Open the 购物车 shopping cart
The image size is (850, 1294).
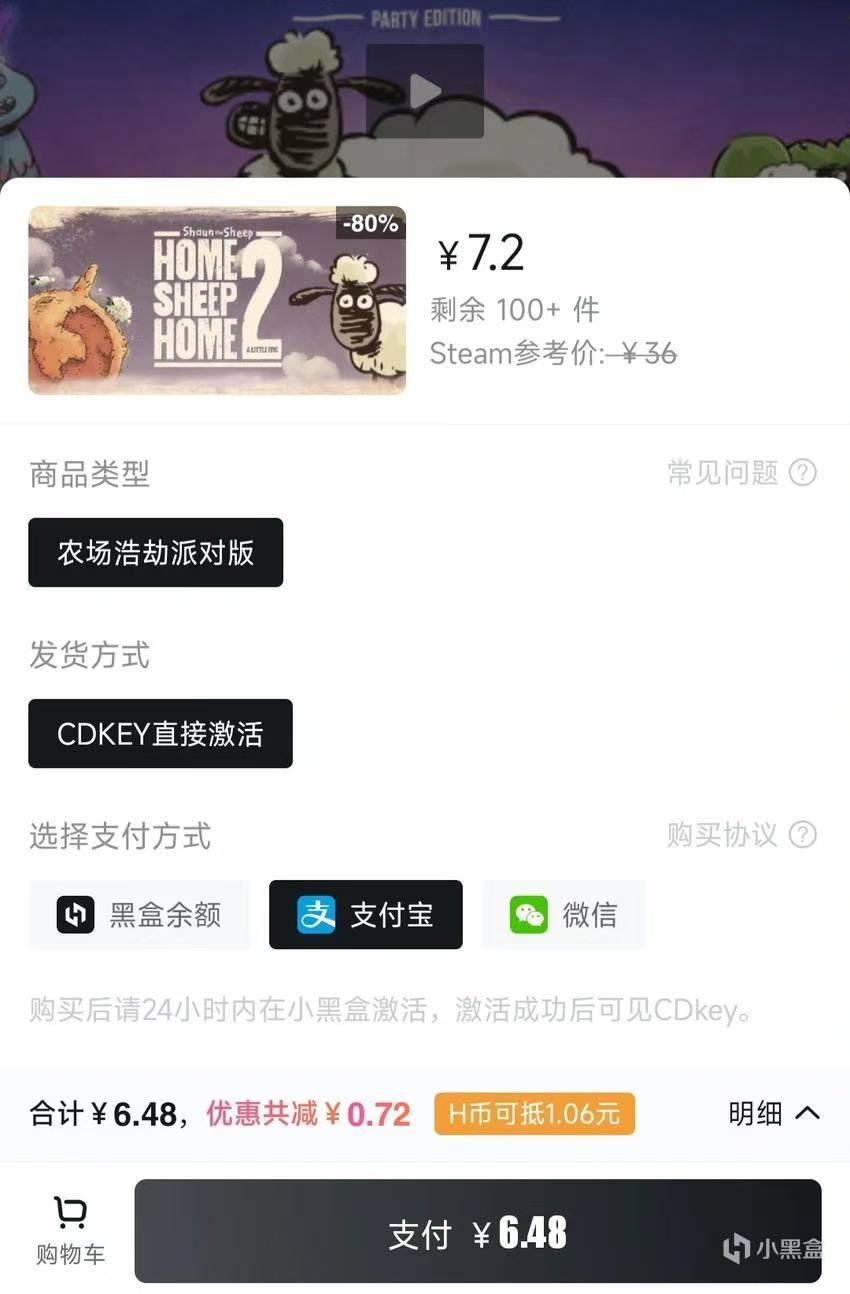(70, 1231)
